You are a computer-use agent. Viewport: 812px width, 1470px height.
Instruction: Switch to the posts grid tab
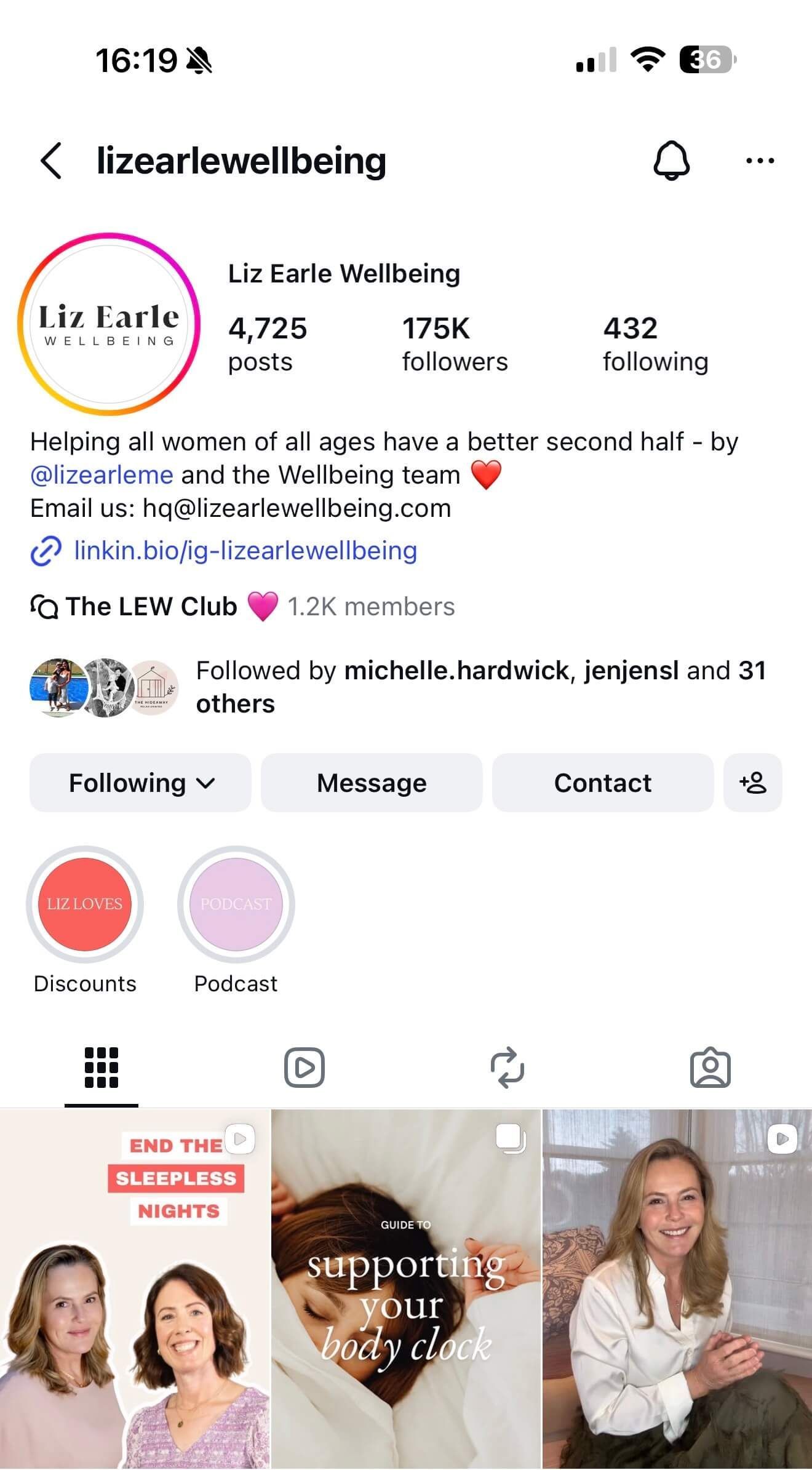101,1068
